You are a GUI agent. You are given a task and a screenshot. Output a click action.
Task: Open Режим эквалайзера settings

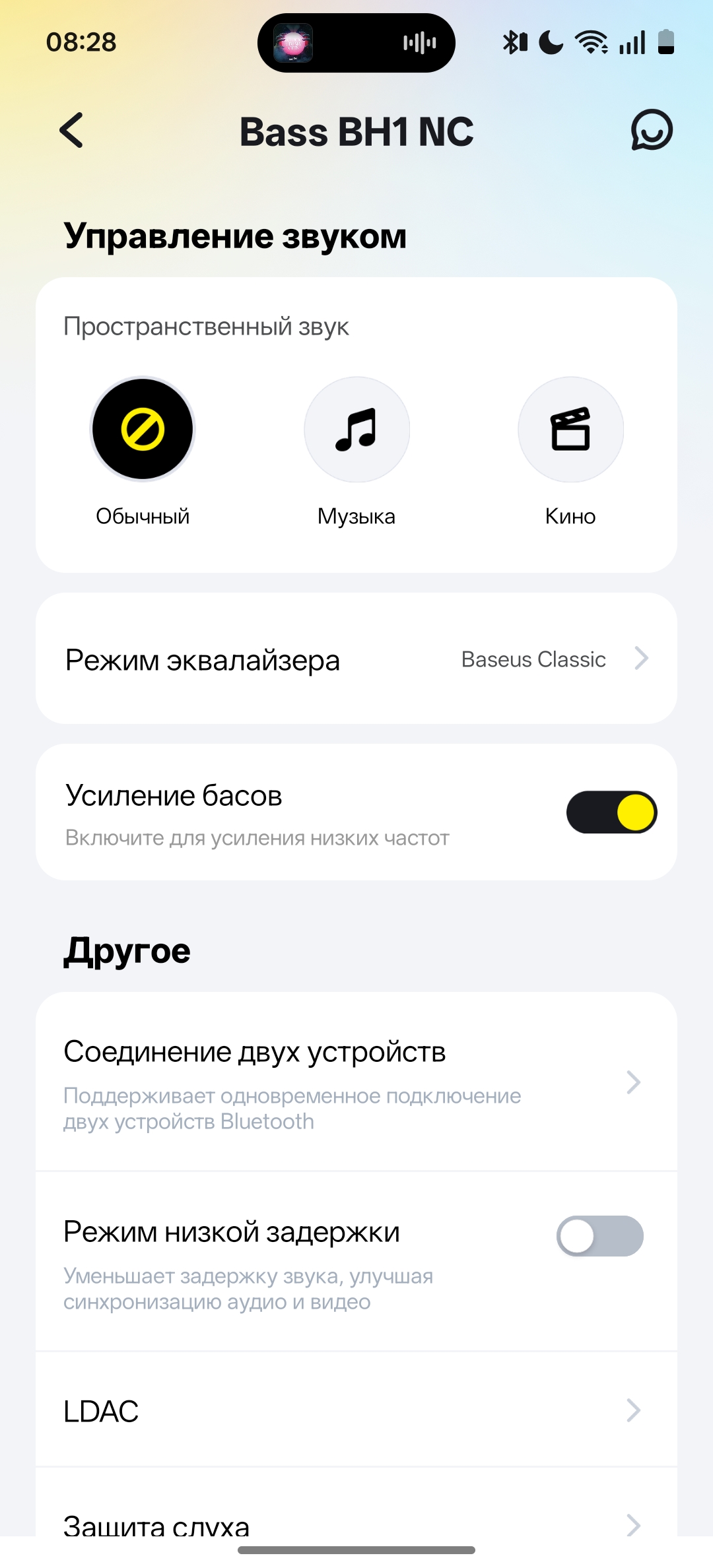point(356,659)
